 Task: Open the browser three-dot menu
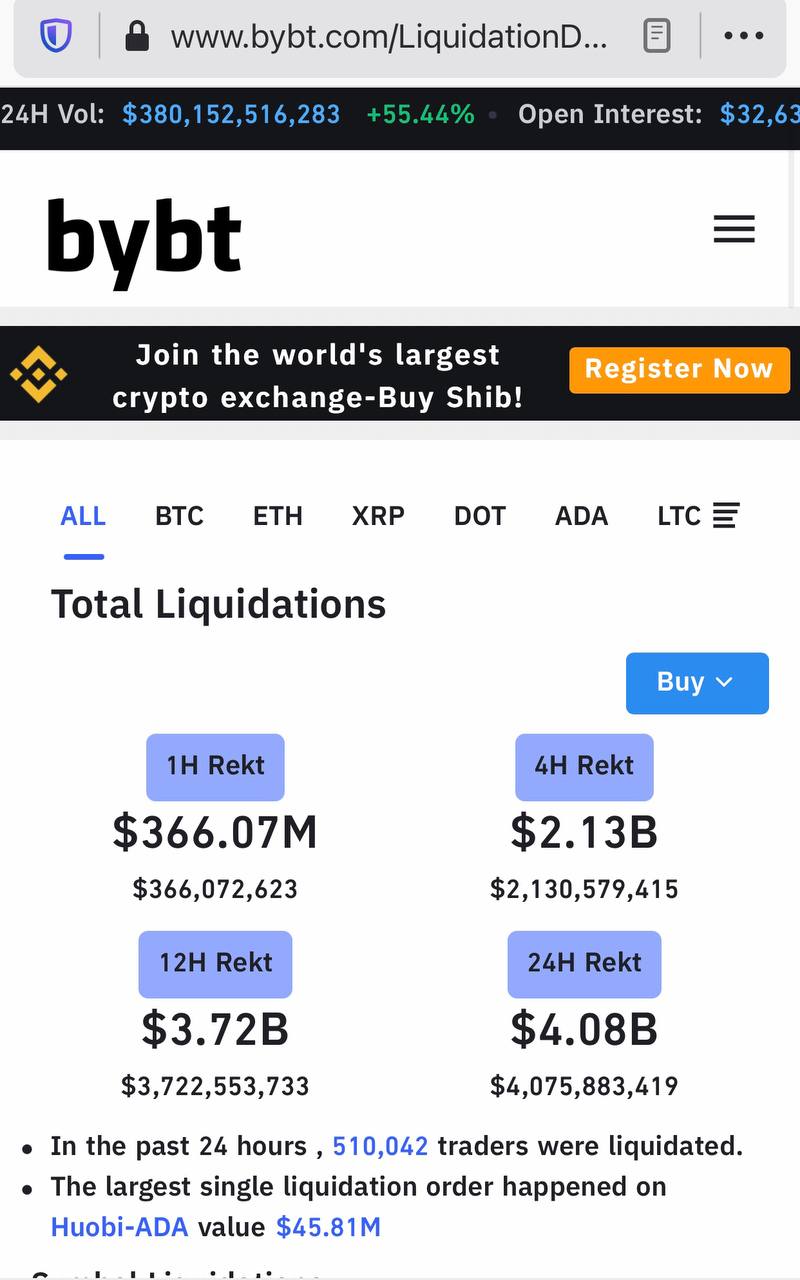pos(743,37)
